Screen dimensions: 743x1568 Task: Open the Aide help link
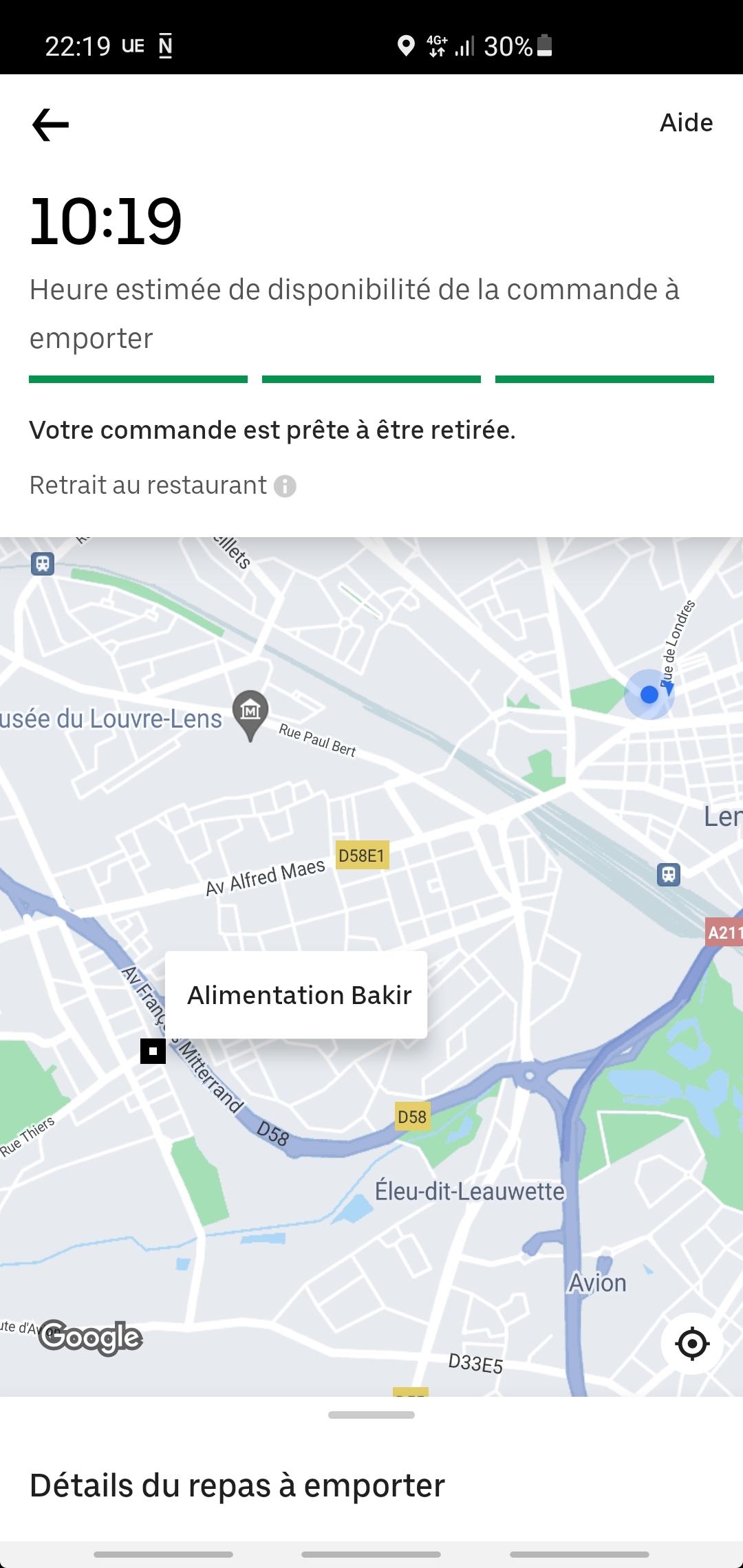pyautogui.click(x=686, y=122)
